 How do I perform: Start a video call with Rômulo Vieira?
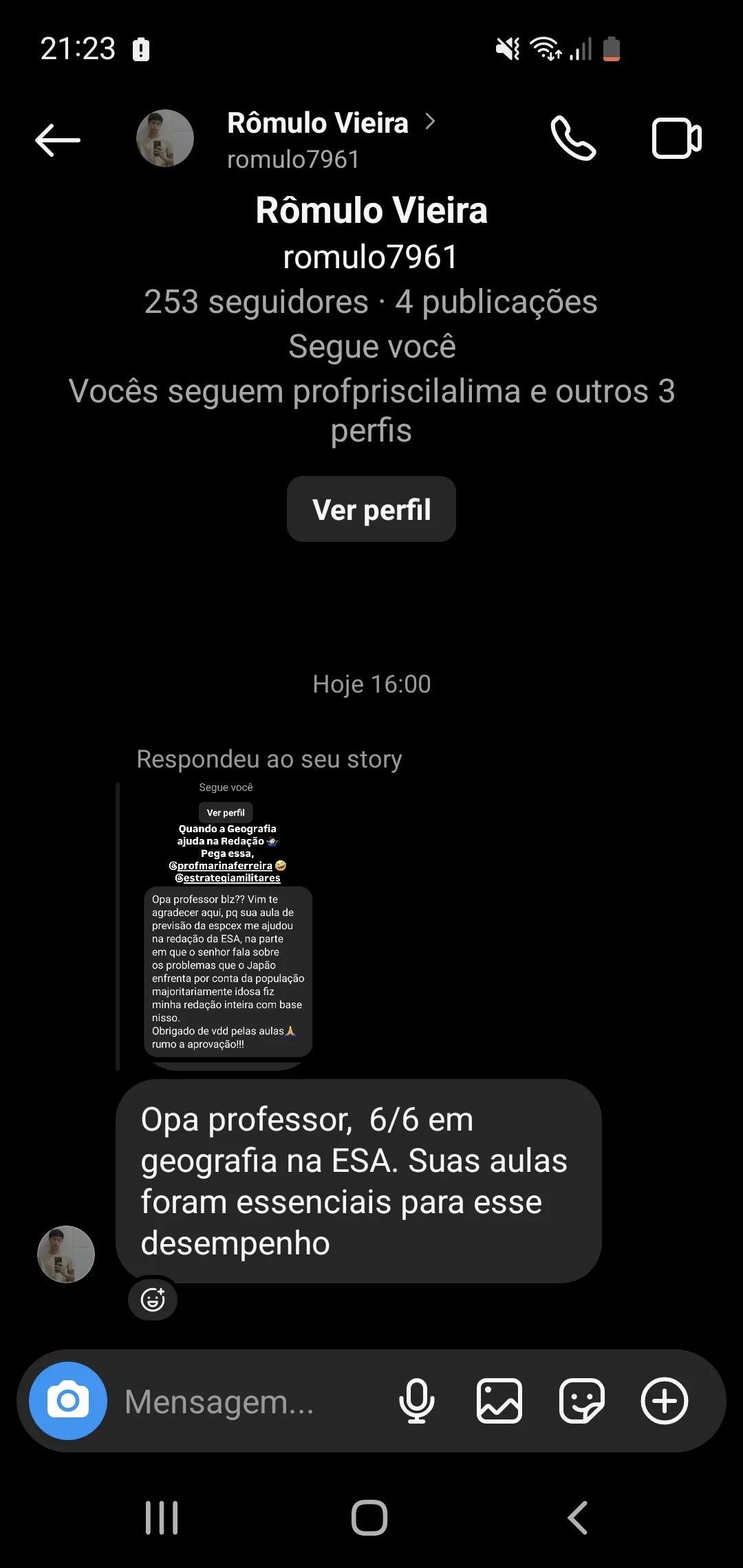tap(676, 138)
